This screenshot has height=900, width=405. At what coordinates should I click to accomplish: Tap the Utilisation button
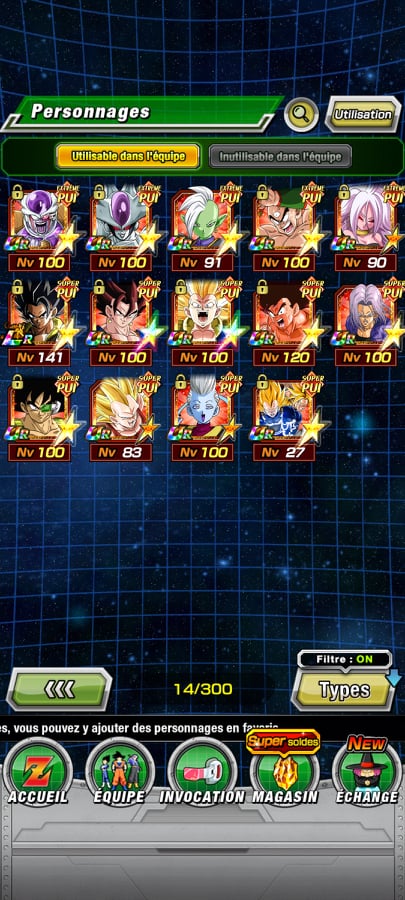363,114
